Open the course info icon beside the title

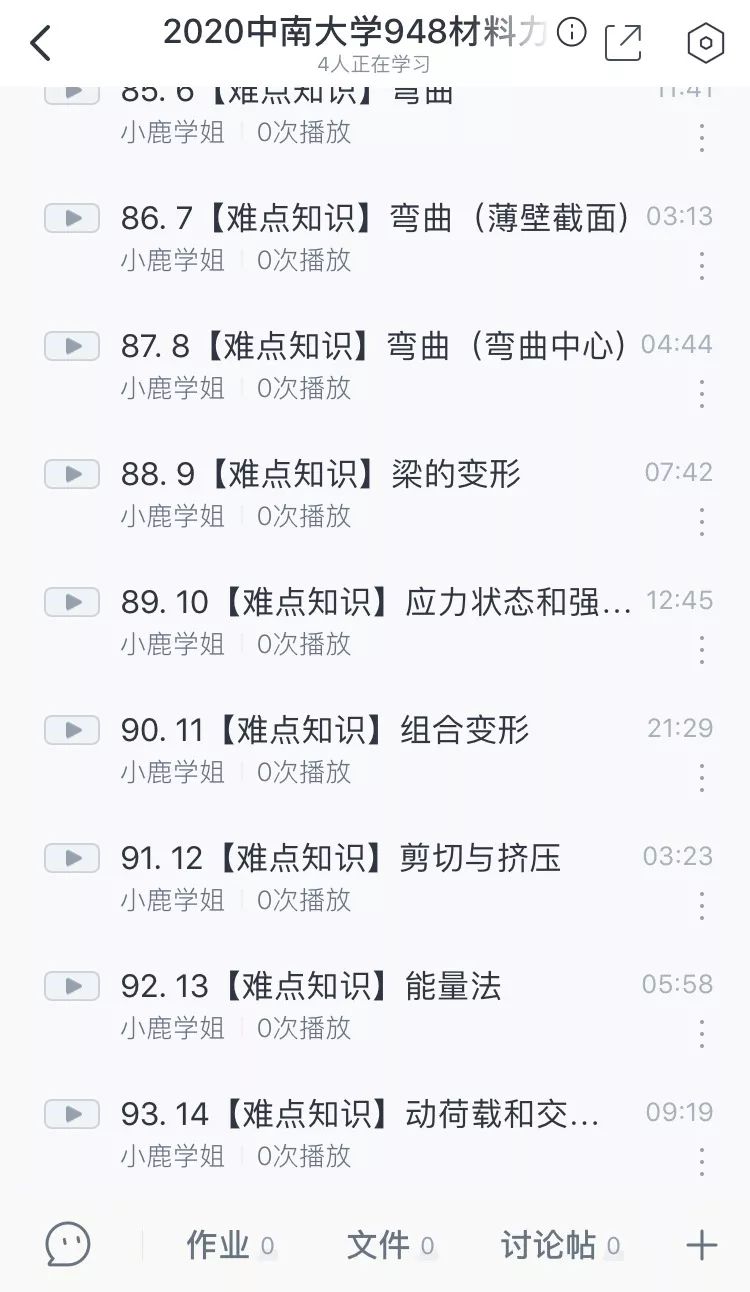coord(571,32)
